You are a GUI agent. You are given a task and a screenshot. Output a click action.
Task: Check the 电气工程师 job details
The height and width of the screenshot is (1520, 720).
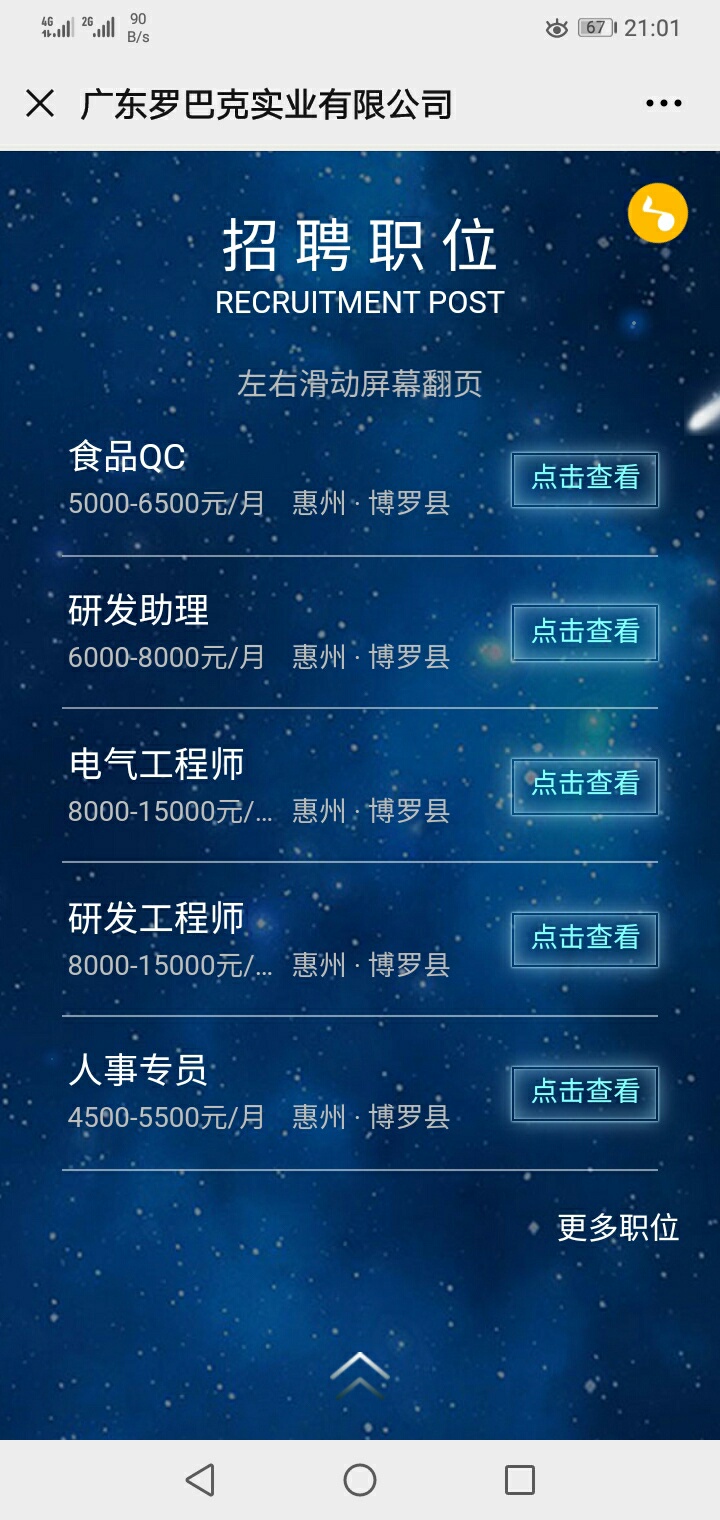(585, 785)
